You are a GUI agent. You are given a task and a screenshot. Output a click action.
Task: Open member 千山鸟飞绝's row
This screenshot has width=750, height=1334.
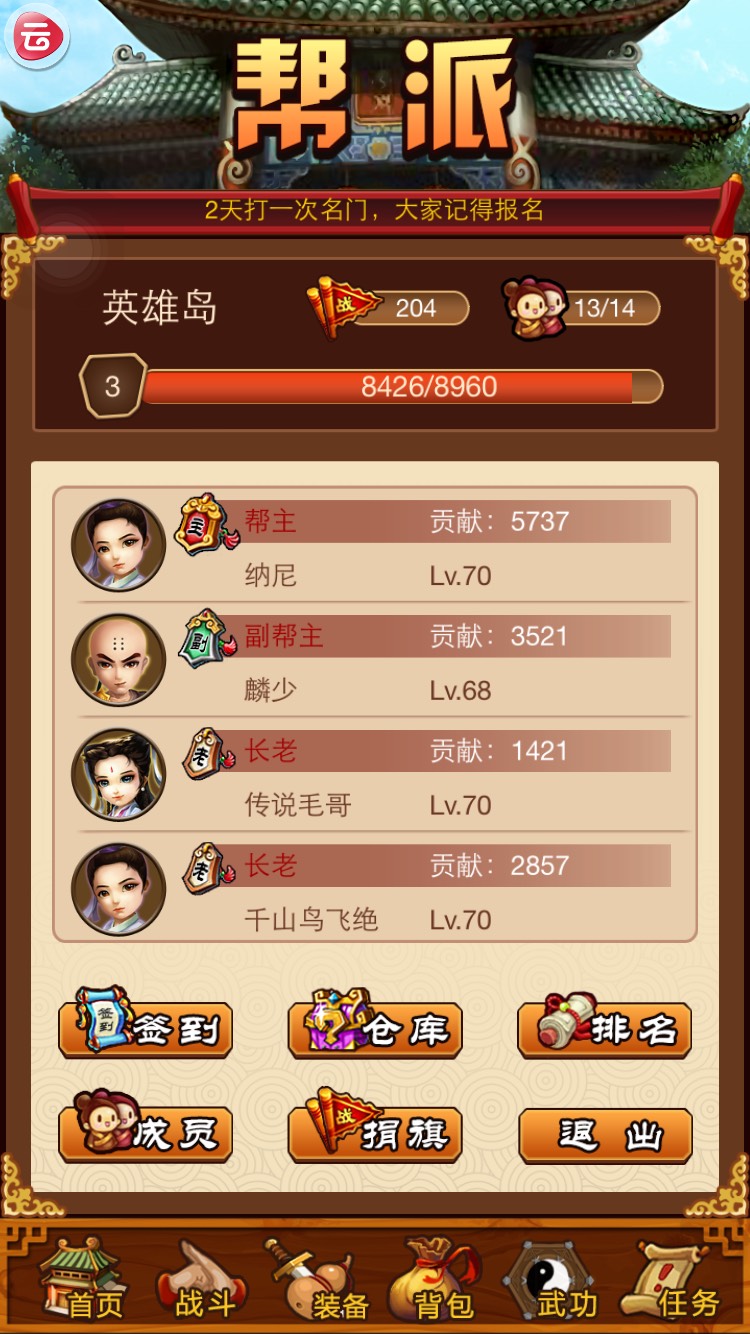tap(375, 890)
